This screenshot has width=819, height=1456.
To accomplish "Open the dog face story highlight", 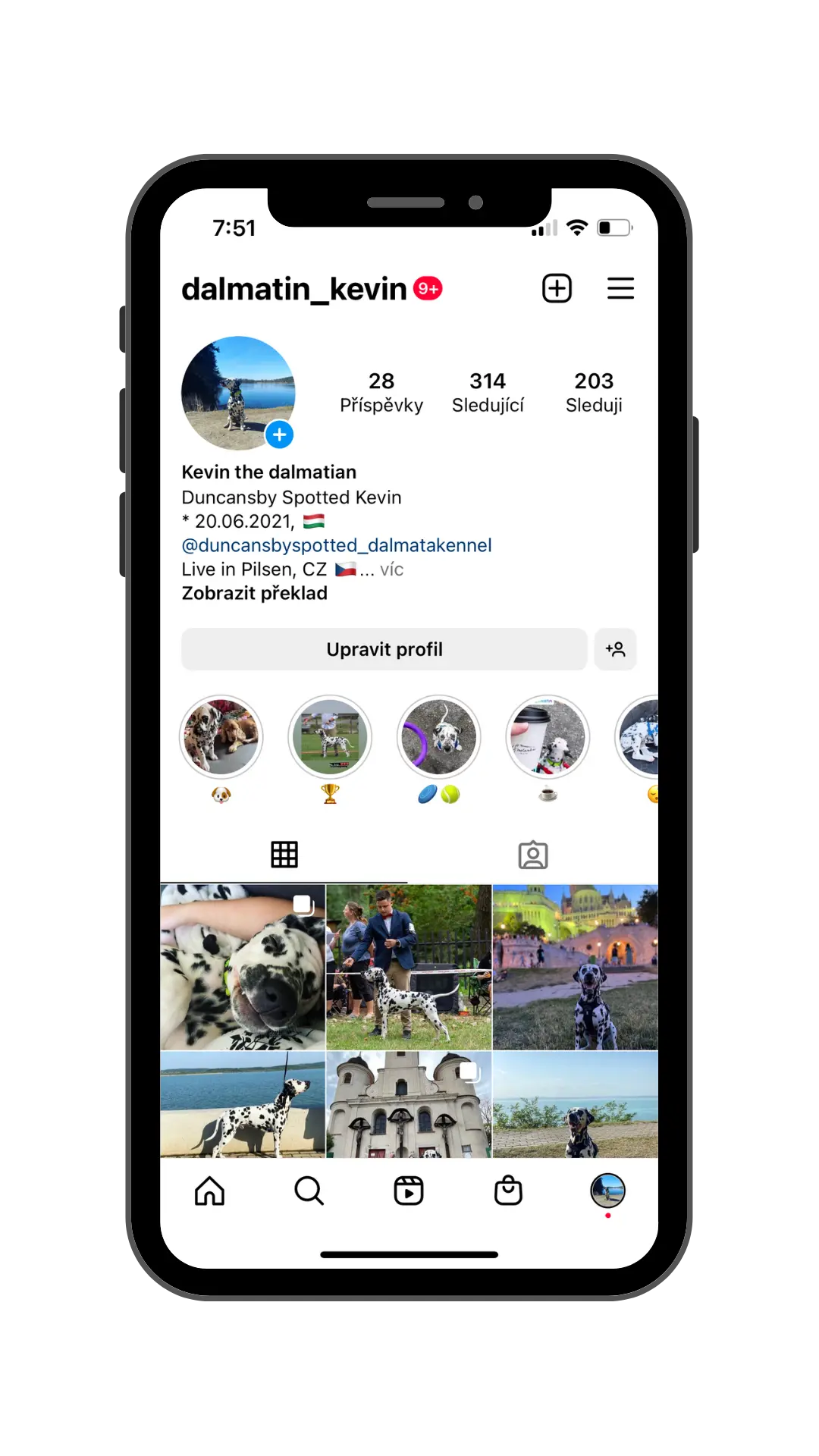I will pyautogui.click(x=221, y=737).
